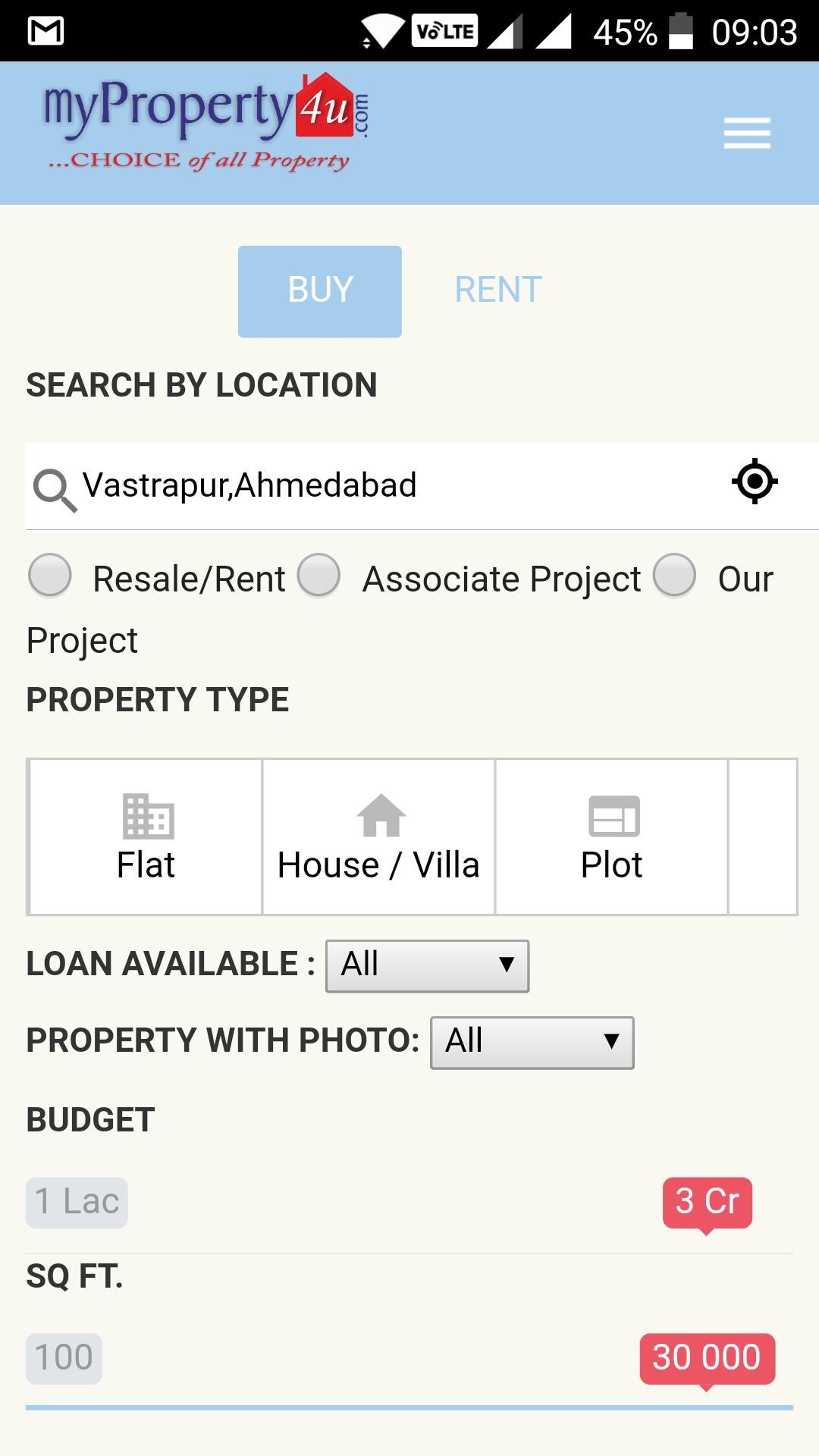Open the Property With Photo dropdown

[x=532, y=1043]
